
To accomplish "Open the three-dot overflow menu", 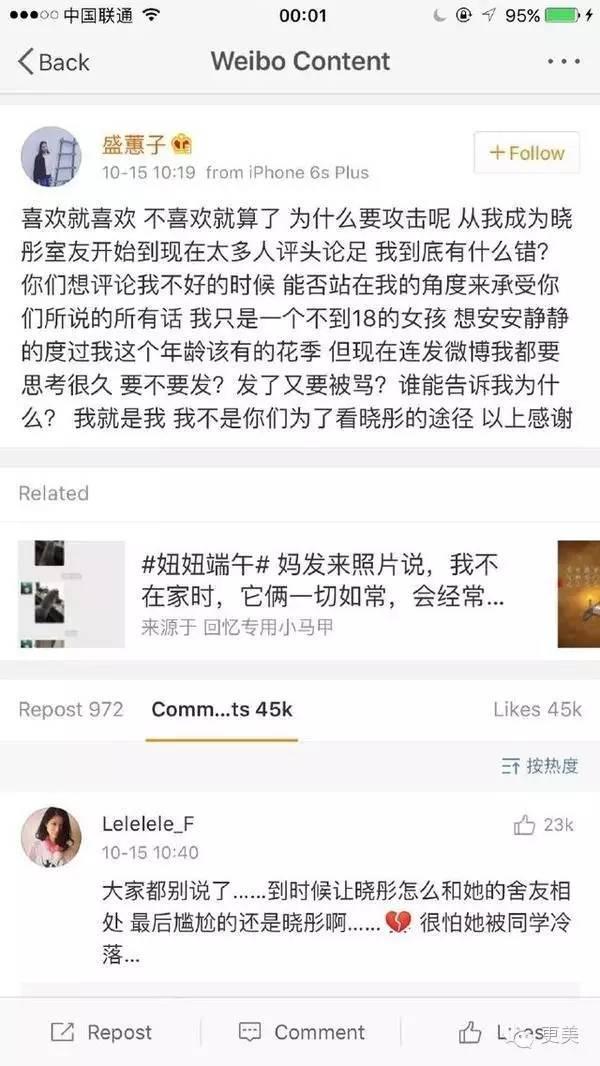I will [x=564, y=62].
